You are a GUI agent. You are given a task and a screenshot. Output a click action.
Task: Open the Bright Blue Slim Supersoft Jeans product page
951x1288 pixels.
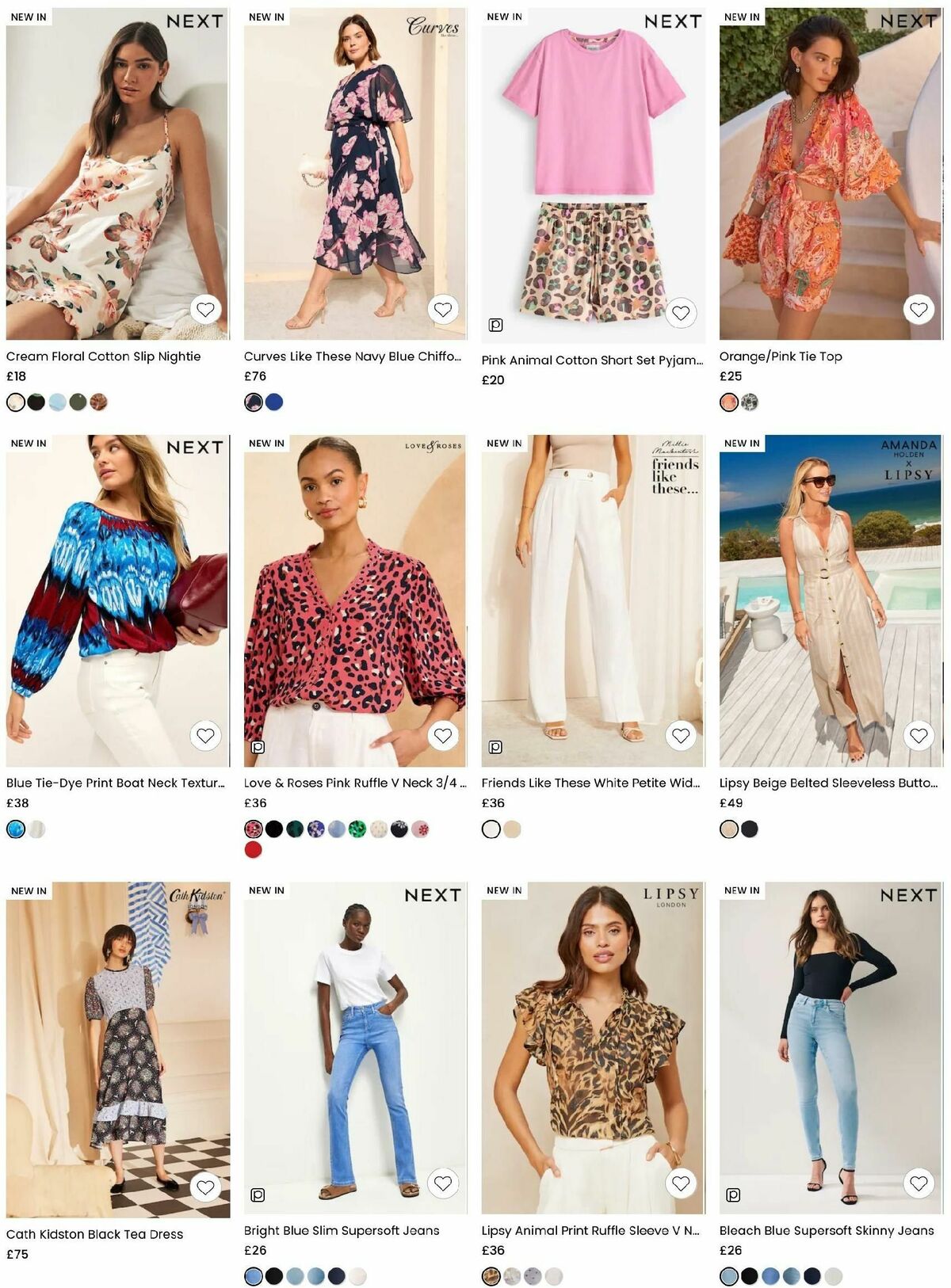pos(341,1230)
